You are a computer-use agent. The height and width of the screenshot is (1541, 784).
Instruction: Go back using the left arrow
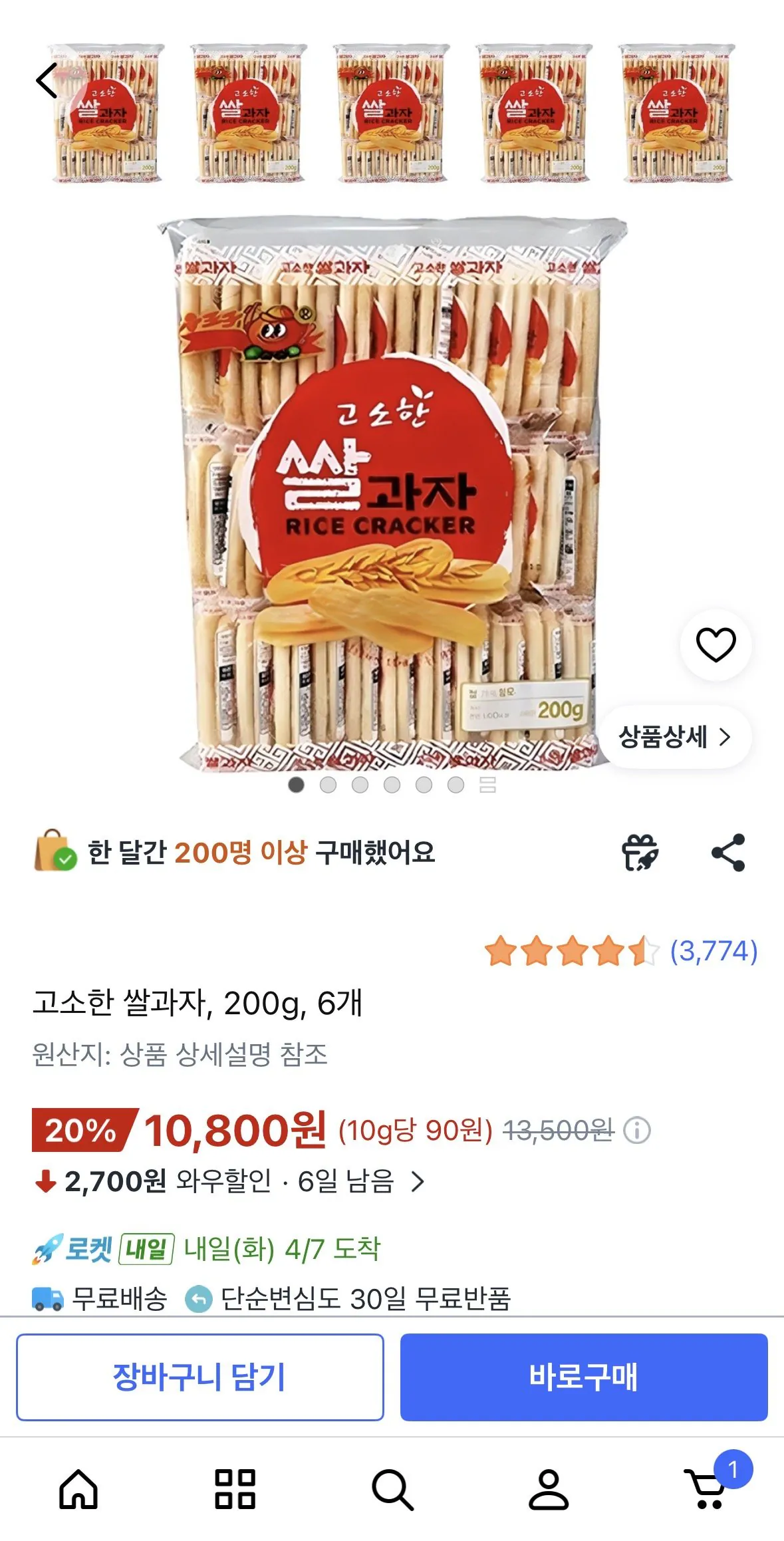pos(47,80)
